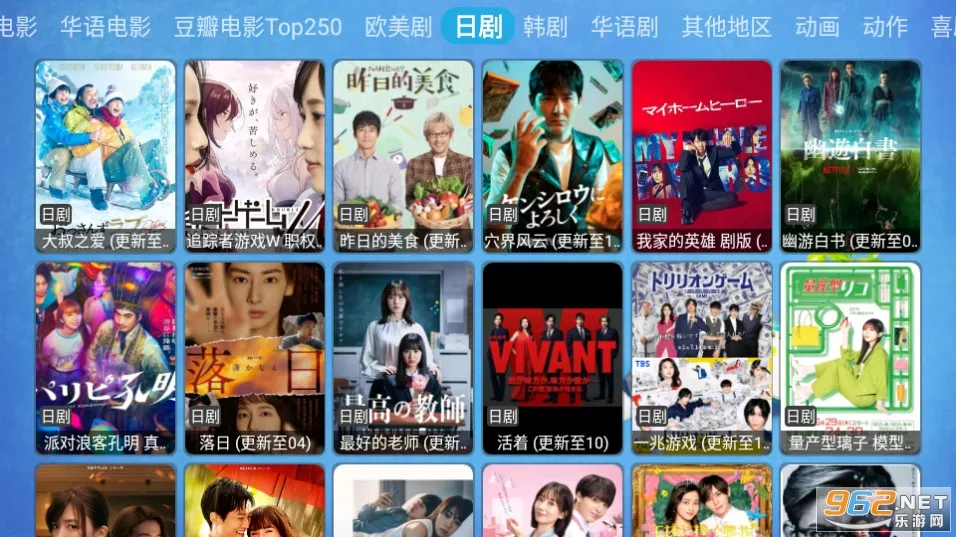Viewport: 956px width, 537px height.
Task: Open 最好的老师 drama card
Action: [x=403, y=357]
